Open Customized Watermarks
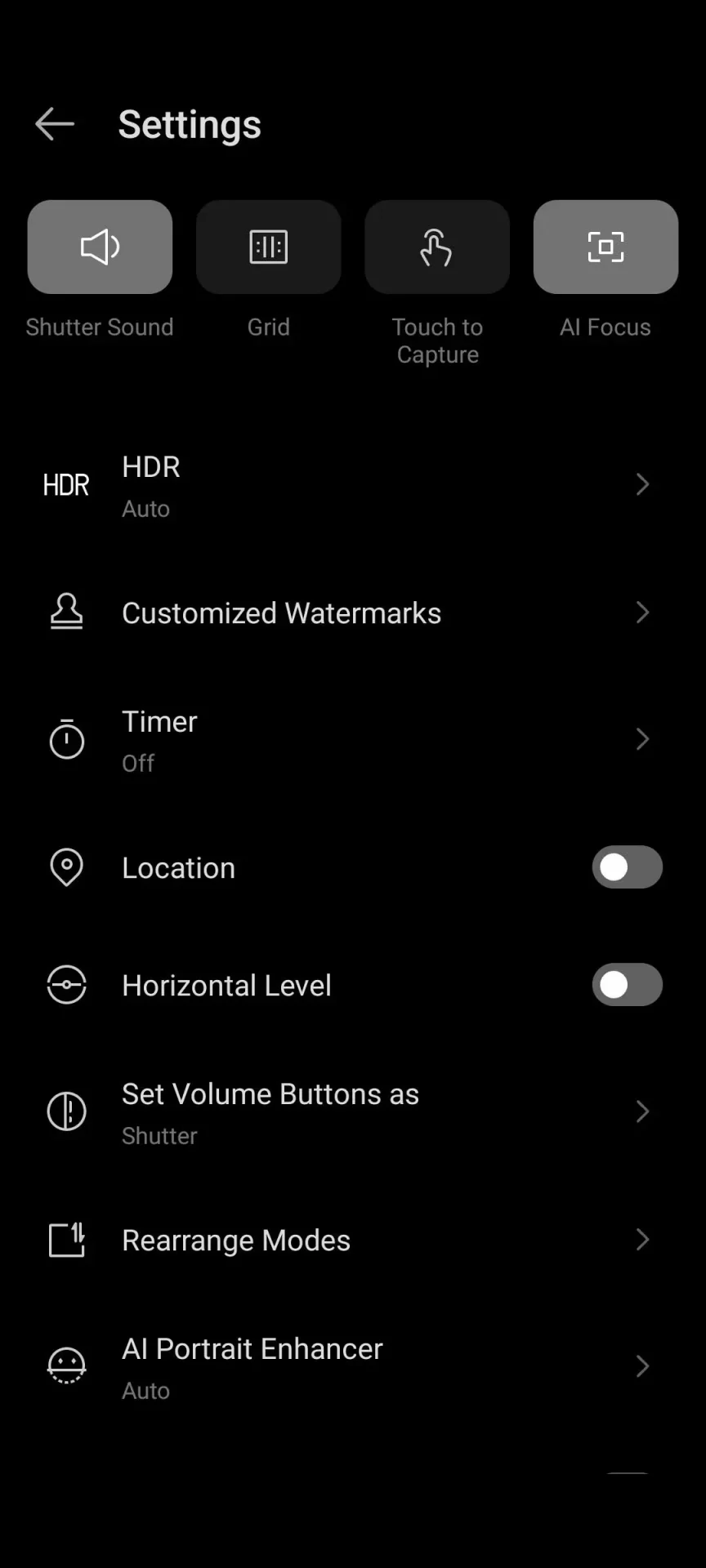Image resolution: width=706 pixels, height=1568 pixels. pyautogui.click(x=353, y=612)
